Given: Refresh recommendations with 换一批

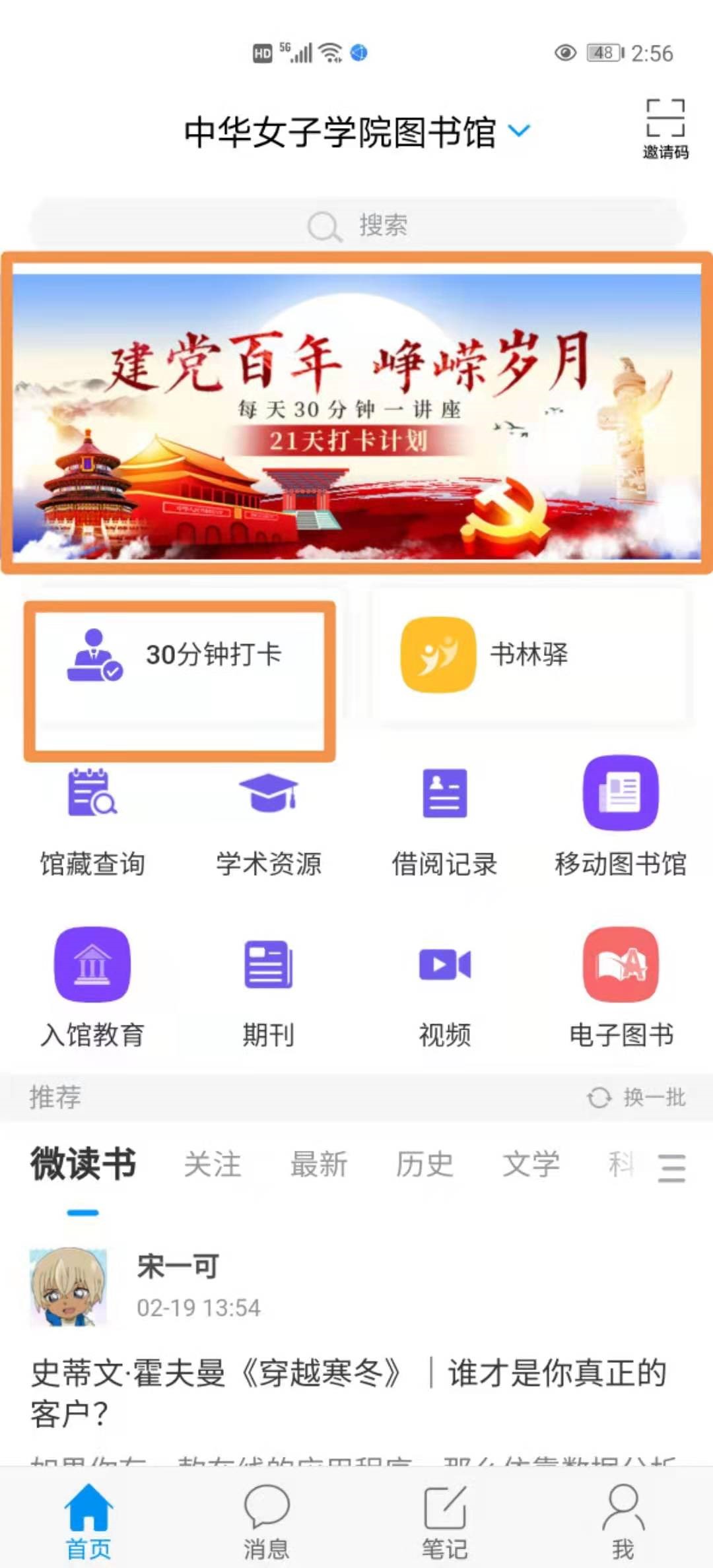Looking at the screenshot, I should 637,1097.
